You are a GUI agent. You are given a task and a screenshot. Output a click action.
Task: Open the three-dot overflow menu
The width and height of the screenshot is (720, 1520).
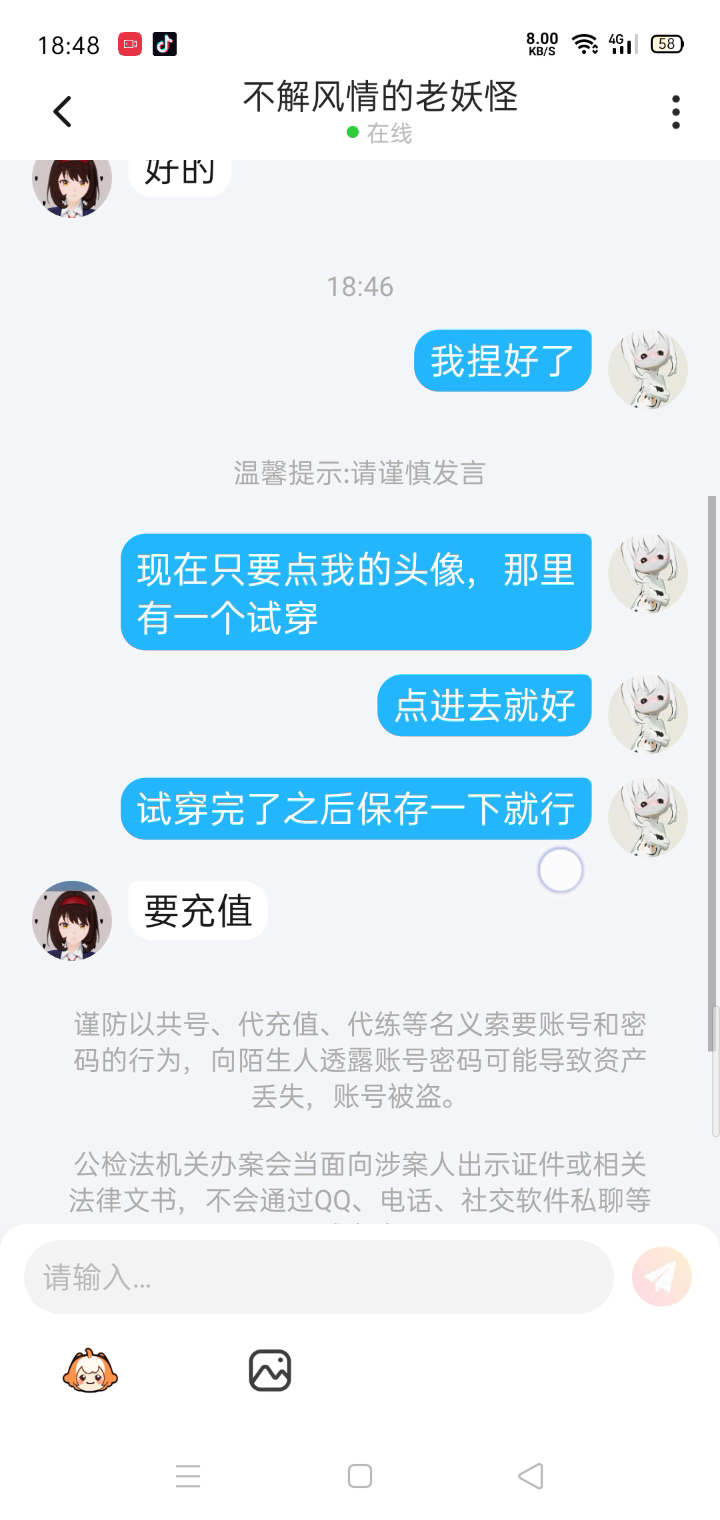[x=676, y=112]
